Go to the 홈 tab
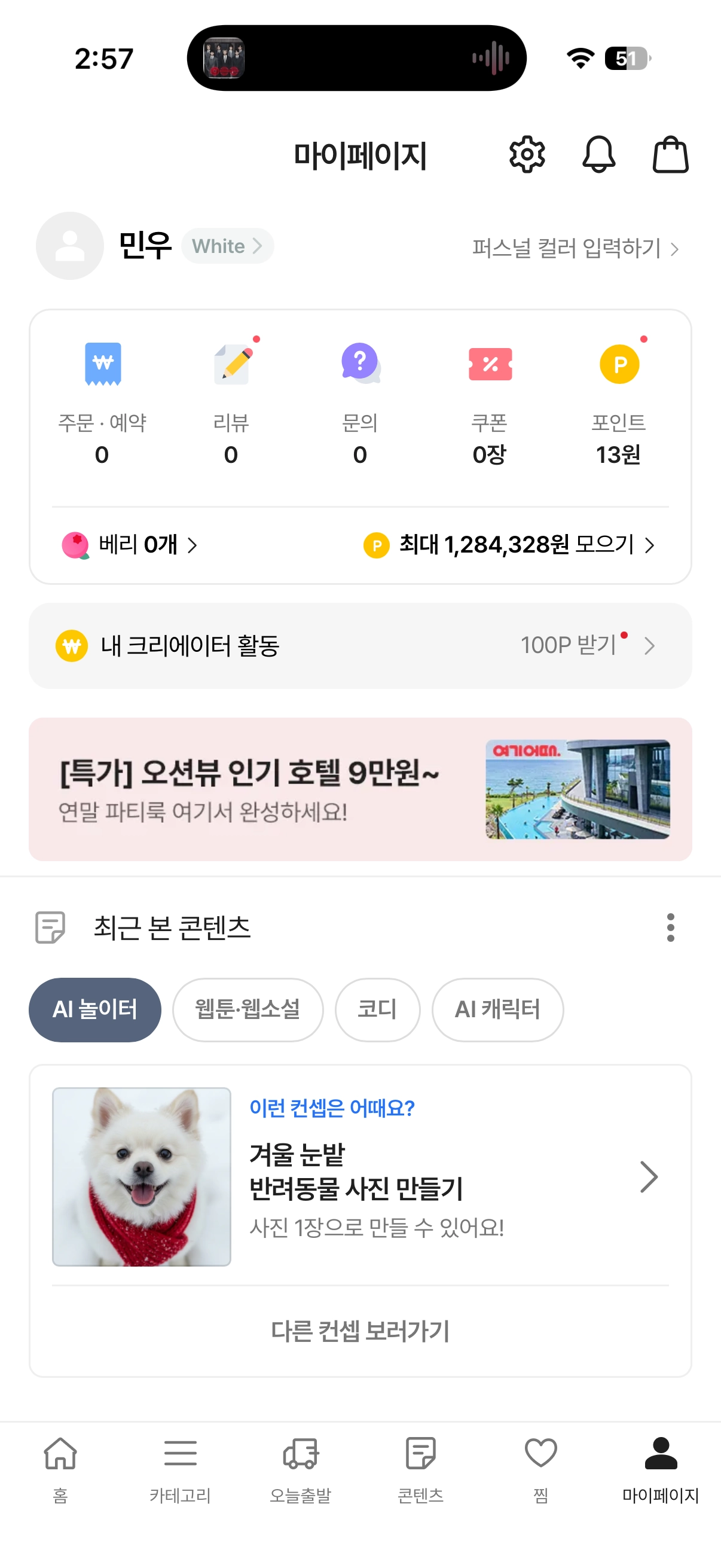Image resolution: width=721 pixels, height=1568 pixels. point(60,1467)
